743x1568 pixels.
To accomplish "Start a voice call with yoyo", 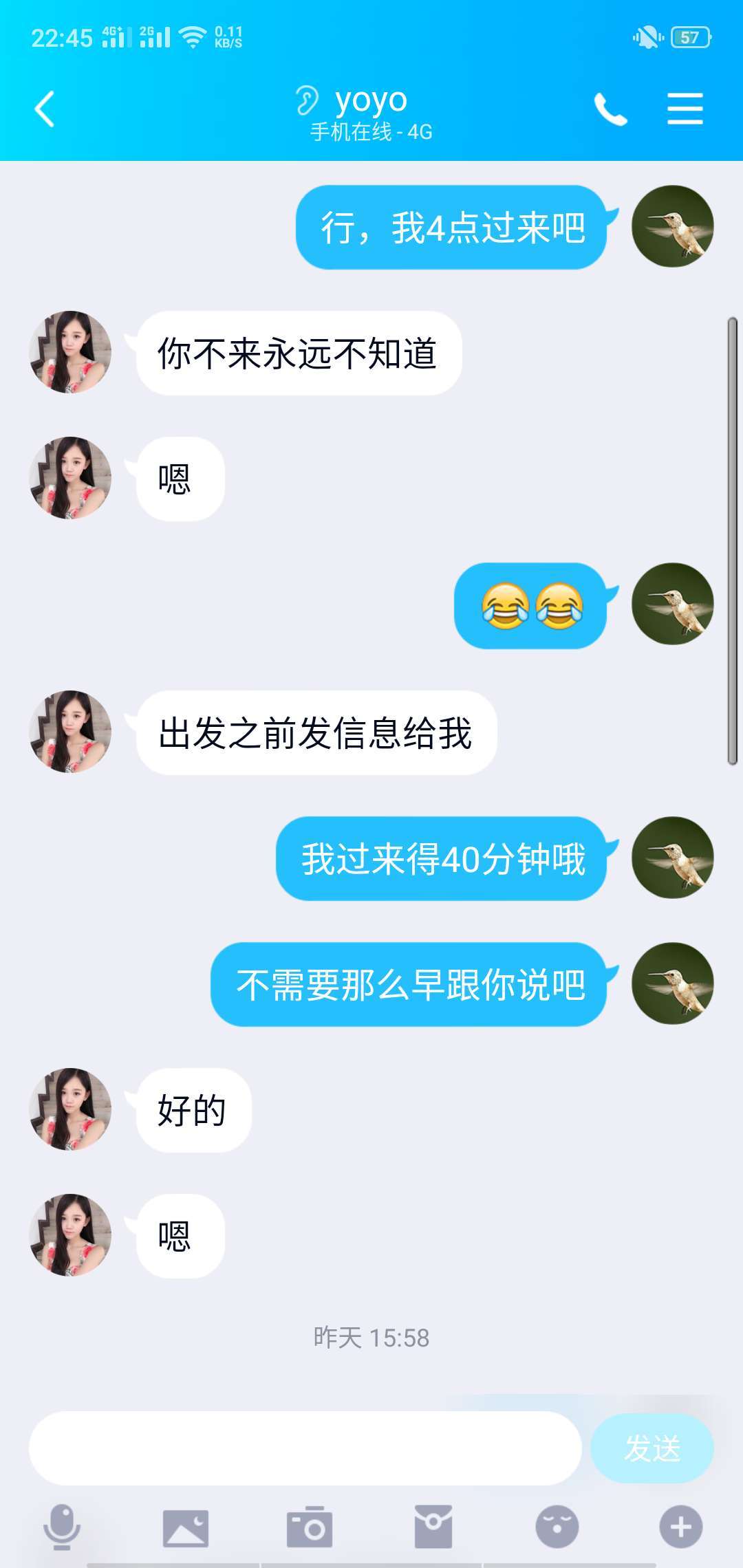I will coord(610,108).
